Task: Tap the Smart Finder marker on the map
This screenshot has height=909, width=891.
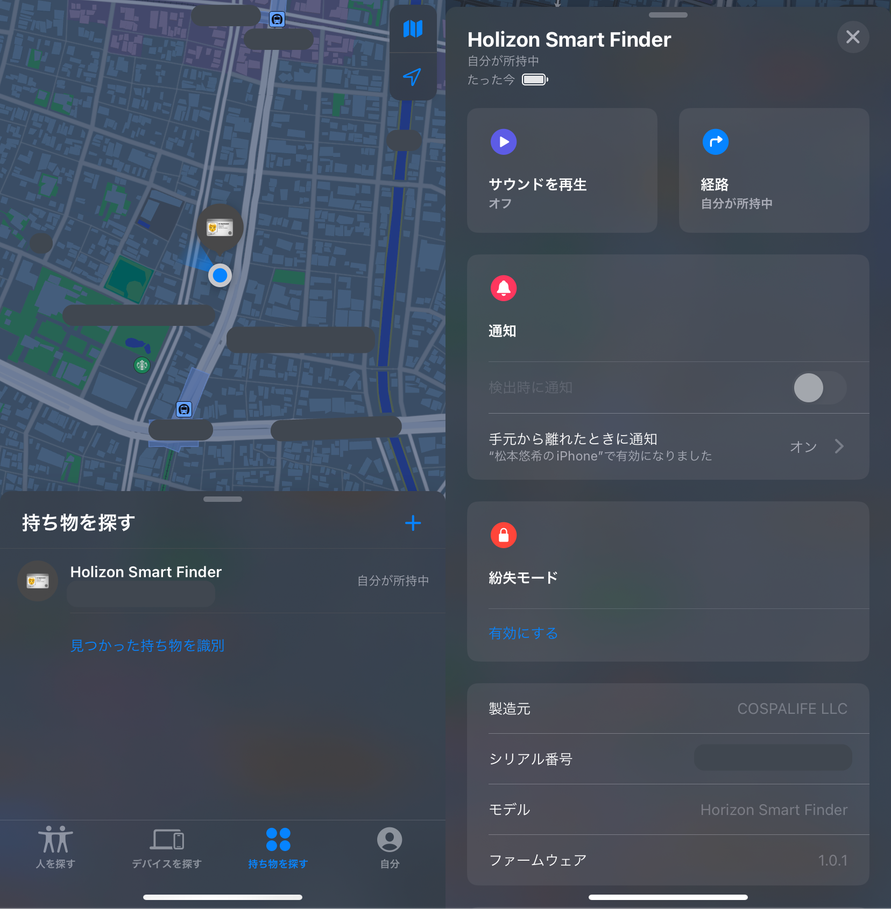Action: 219,228
